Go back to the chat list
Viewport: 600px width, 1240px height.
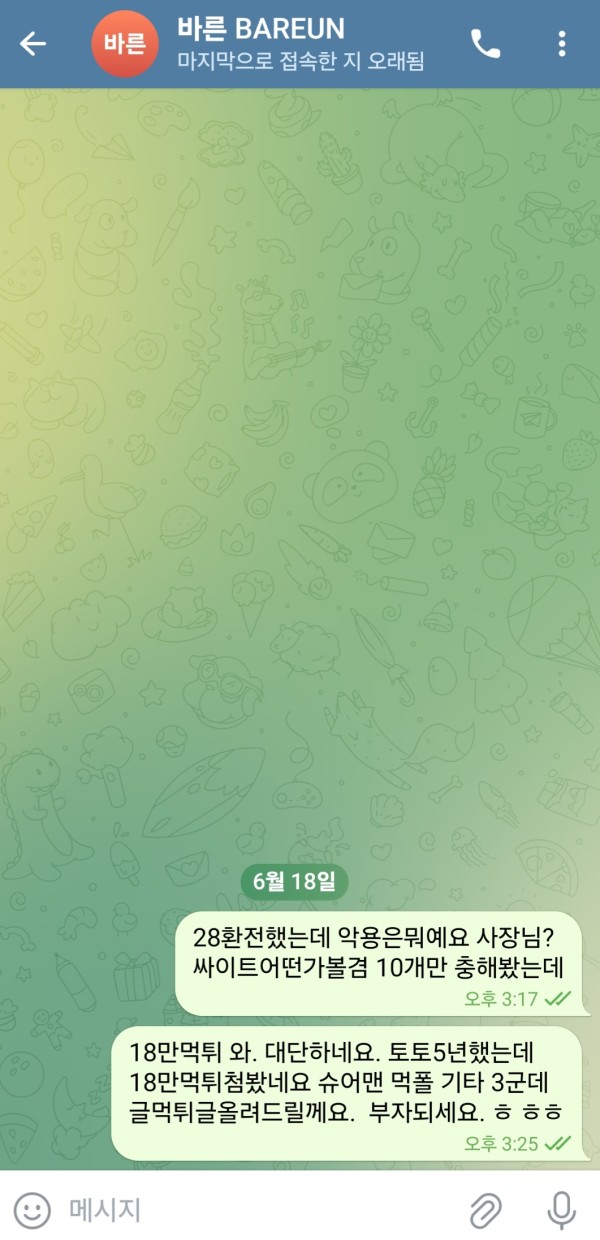[33, 44]
